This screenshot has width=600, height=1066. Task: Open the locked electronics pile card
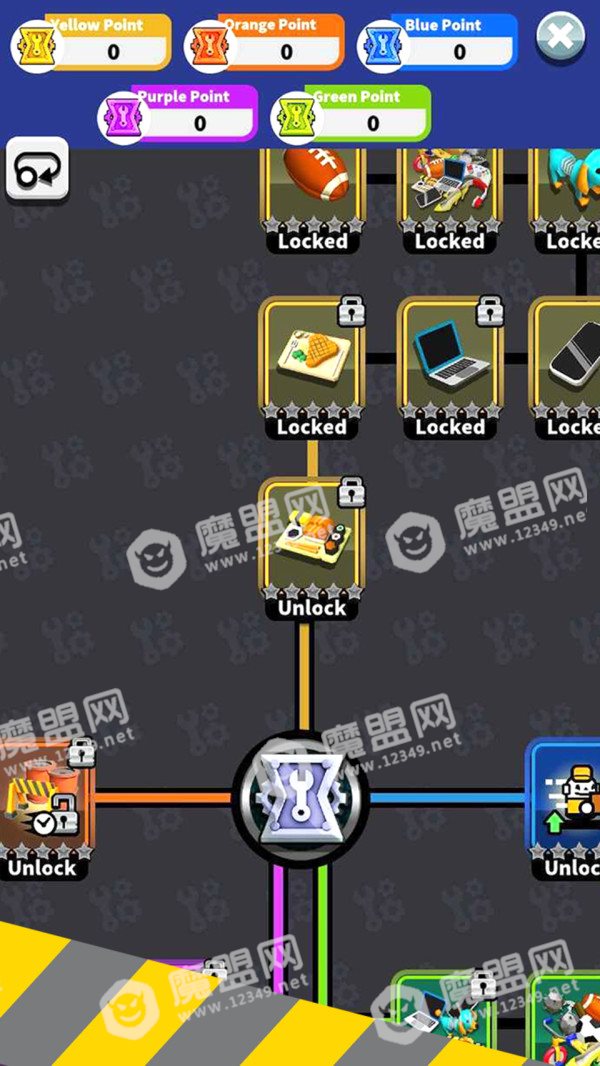click(451, 201)
